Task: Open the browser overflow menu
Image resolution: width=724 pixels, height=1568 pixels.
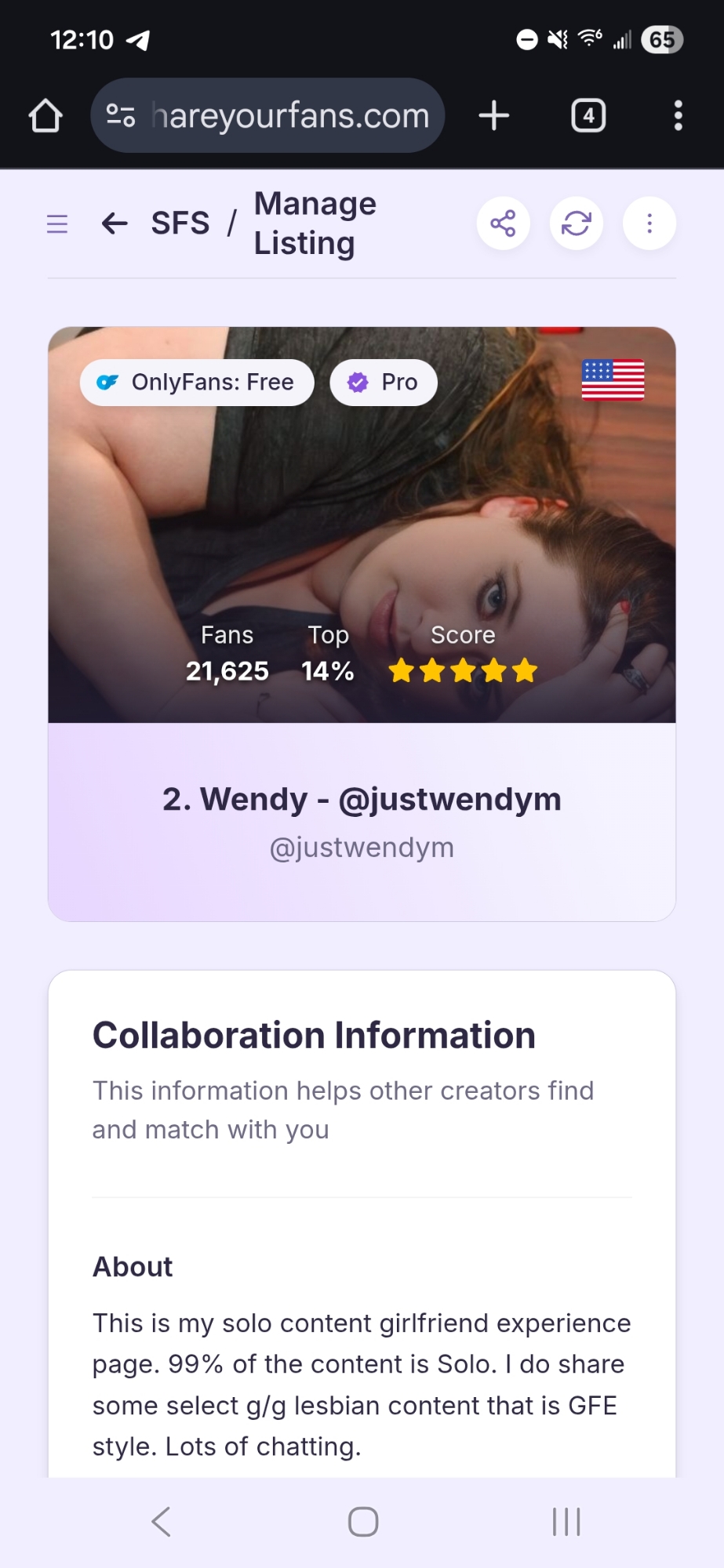Action: coord(678,116)
